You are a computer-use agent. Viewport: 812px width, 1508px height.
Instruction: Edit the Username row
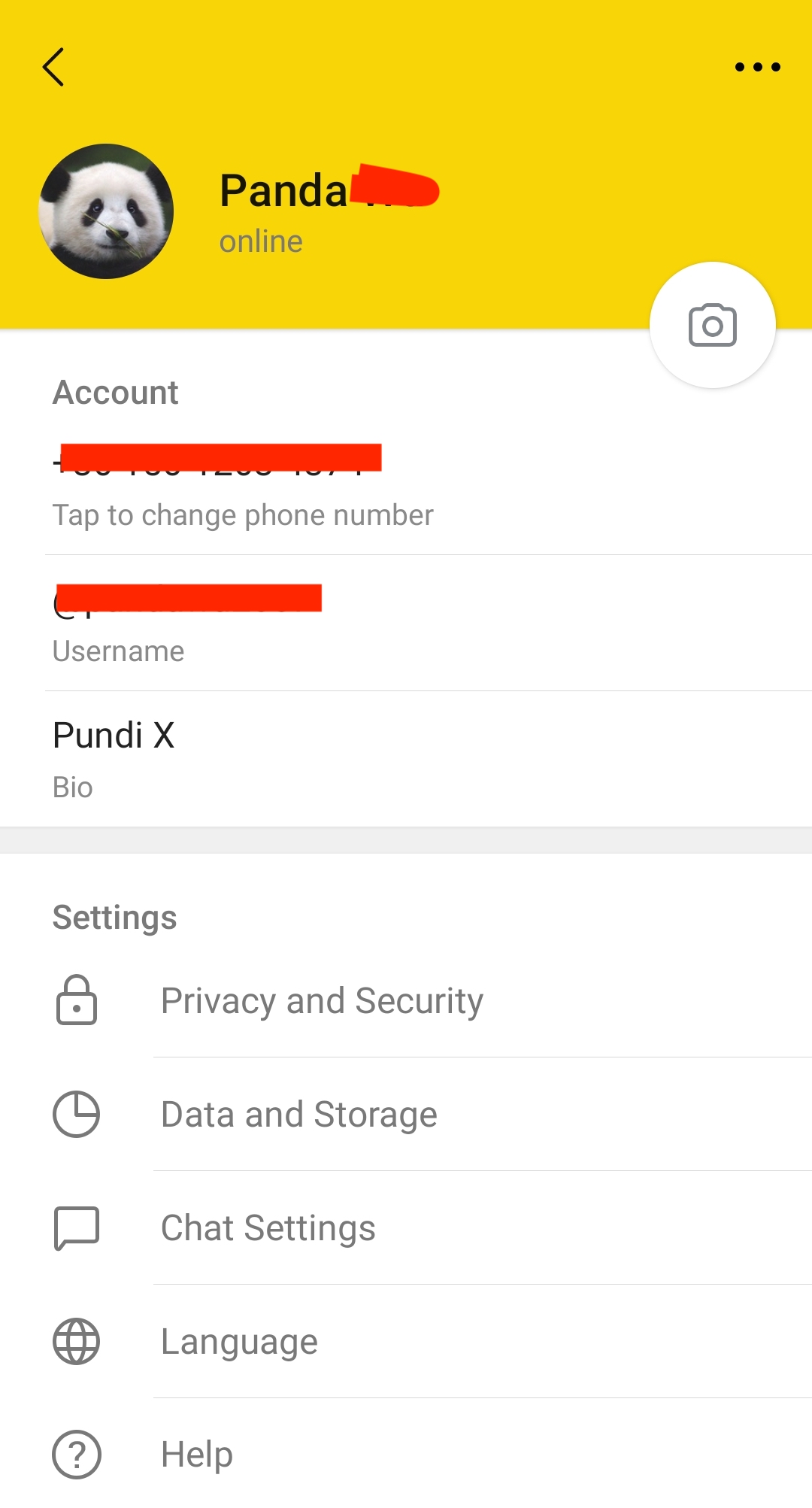[406, 624]
